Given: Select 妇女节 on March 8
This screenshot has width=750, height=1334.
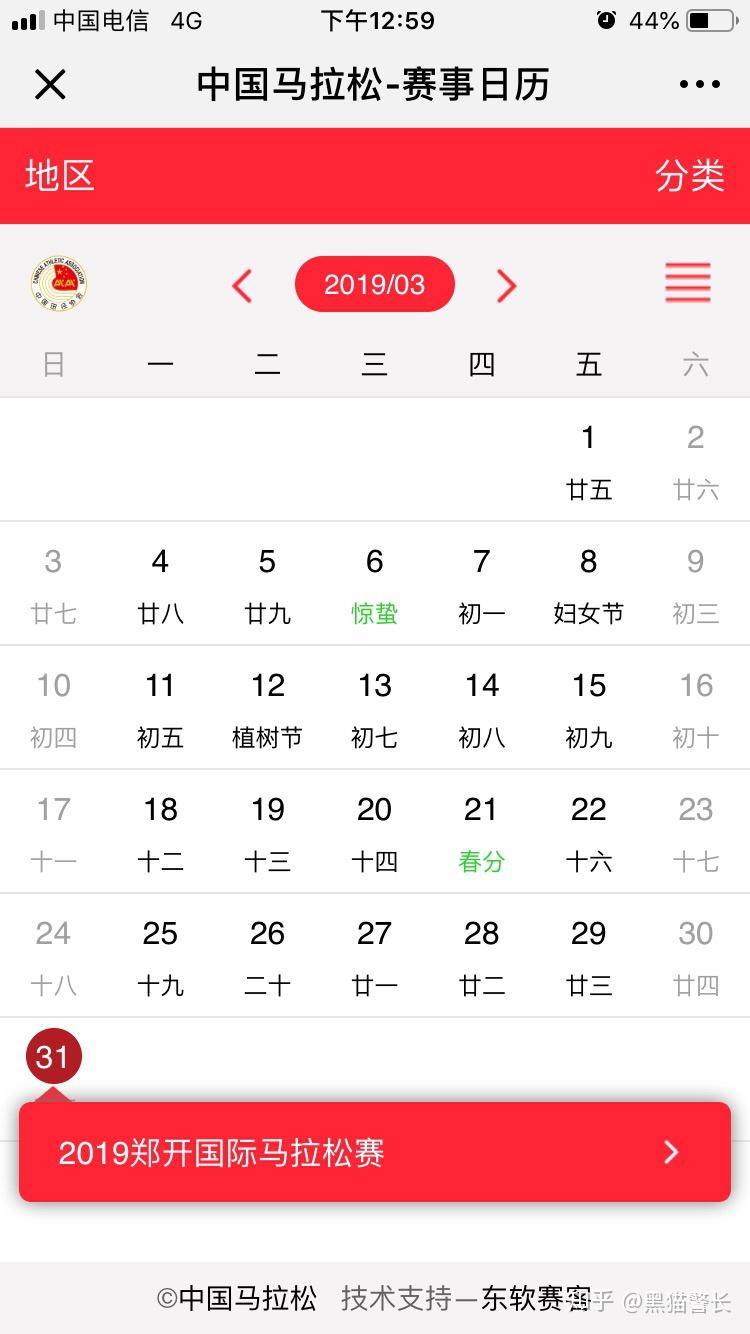Looking at the screenshot, I should pyautogui.click(x=588, y=587).
